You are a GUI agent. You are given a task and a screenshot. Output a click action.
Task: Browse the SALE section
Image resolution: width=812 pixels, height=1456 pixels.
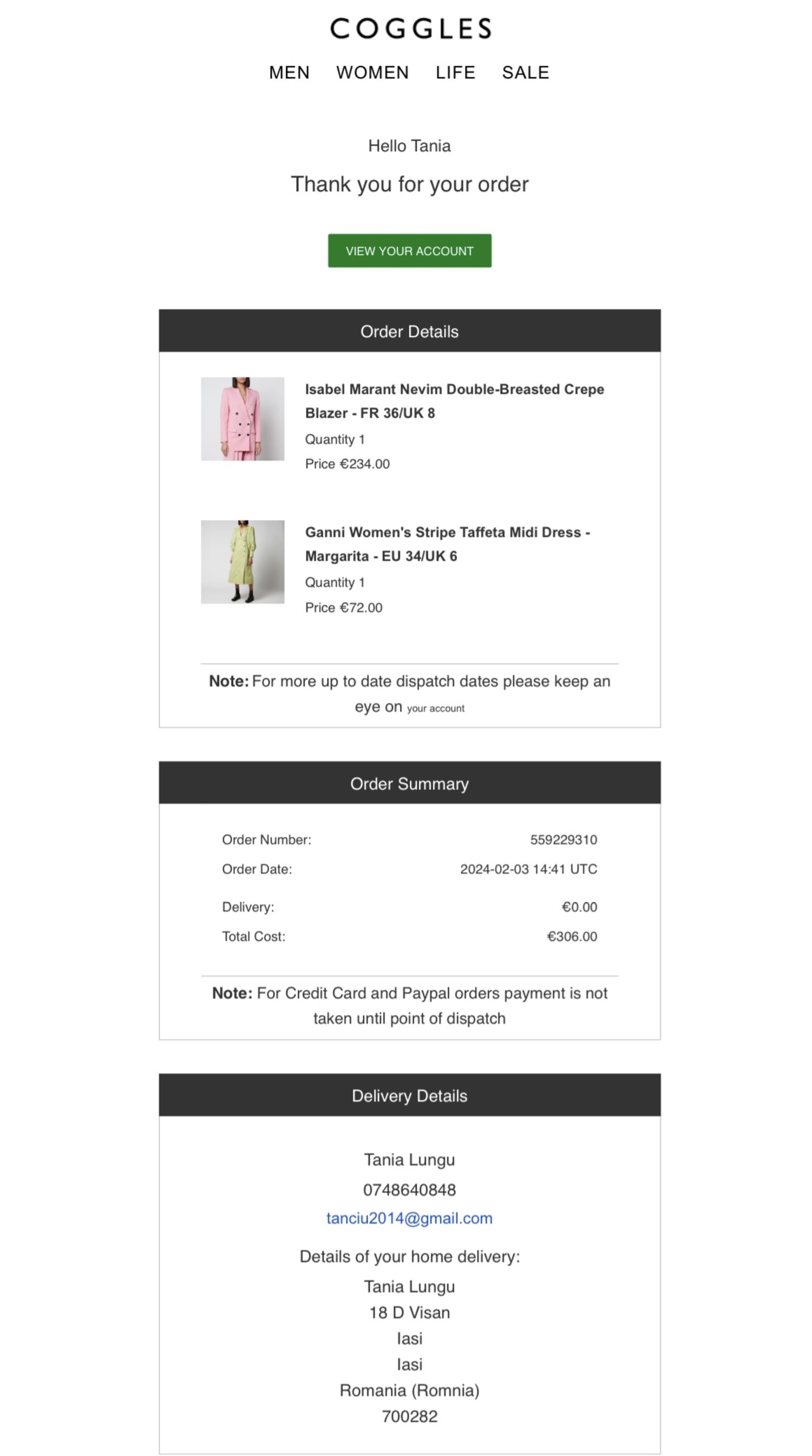(x=525, y=73)
